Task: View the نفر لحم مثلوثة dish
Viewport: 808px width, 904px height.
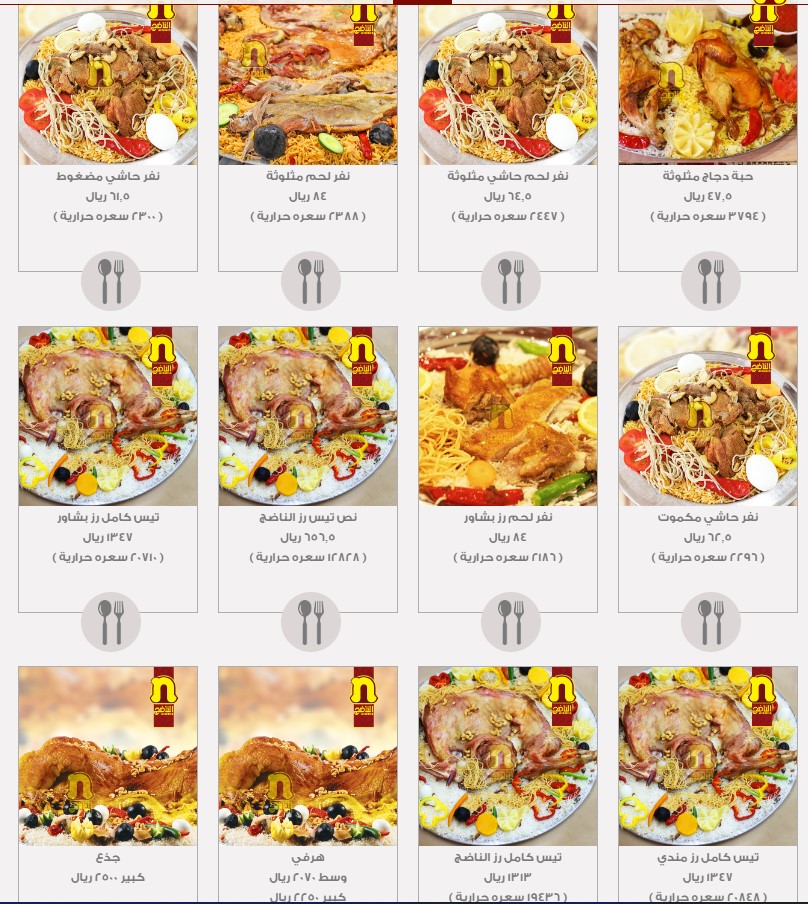Action: [x=308, y=85]
